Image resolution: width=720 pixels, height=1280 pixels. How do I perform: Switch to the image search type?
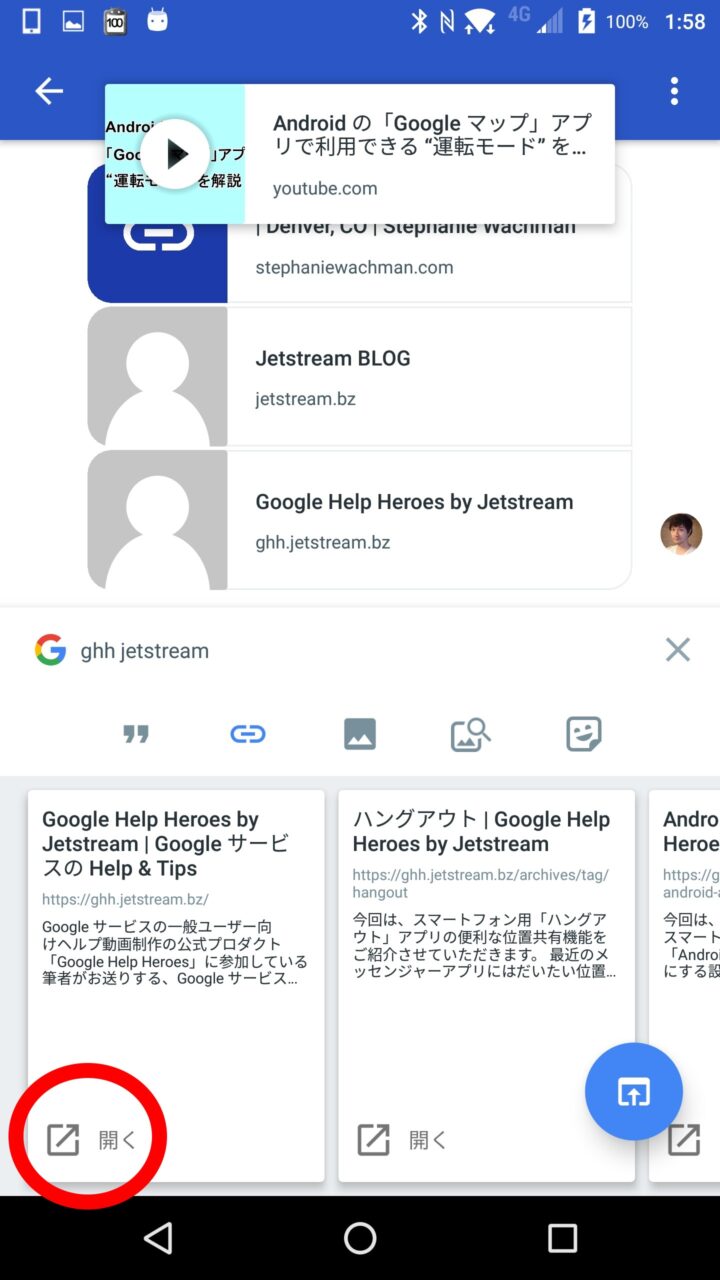tap(360, 735)
